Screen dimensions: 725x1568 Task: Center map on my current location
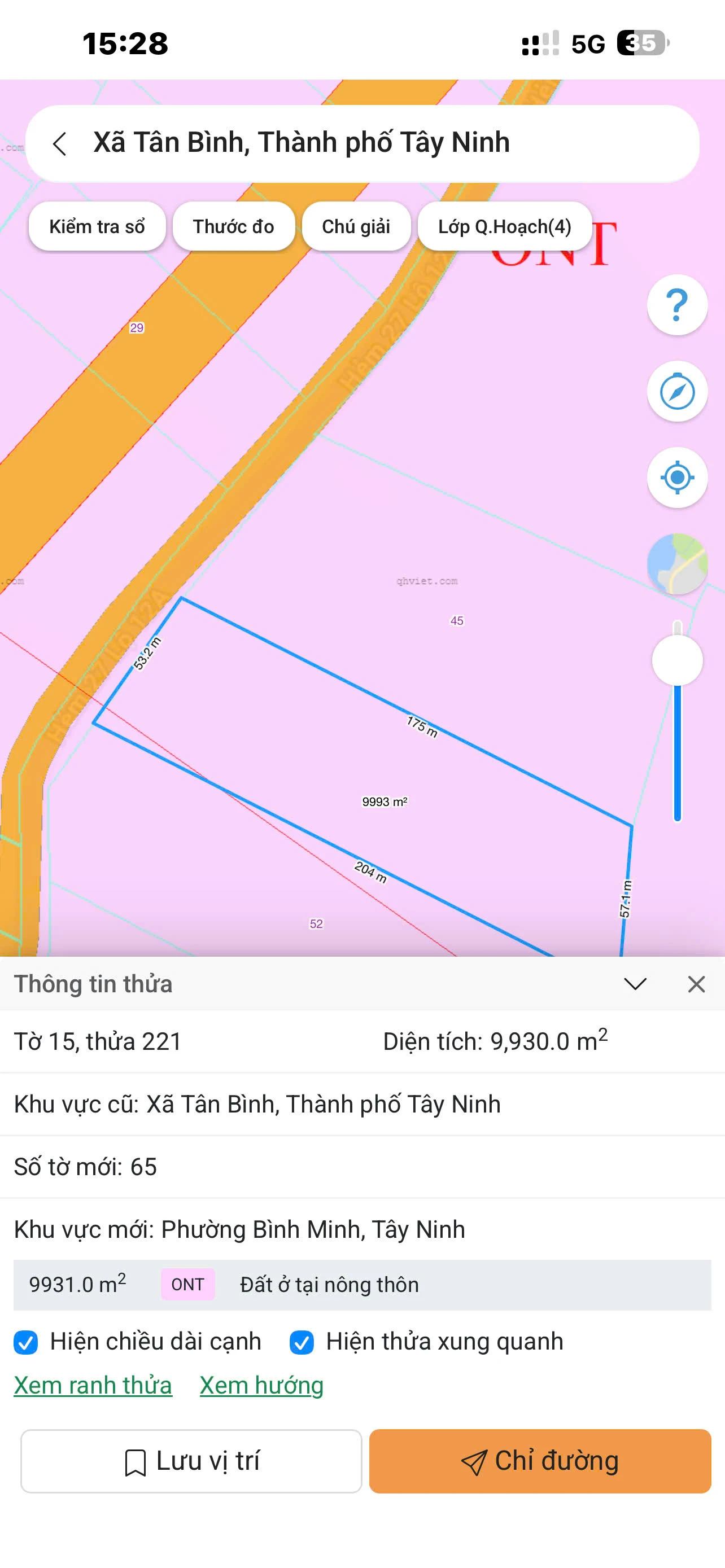point(677,478)
